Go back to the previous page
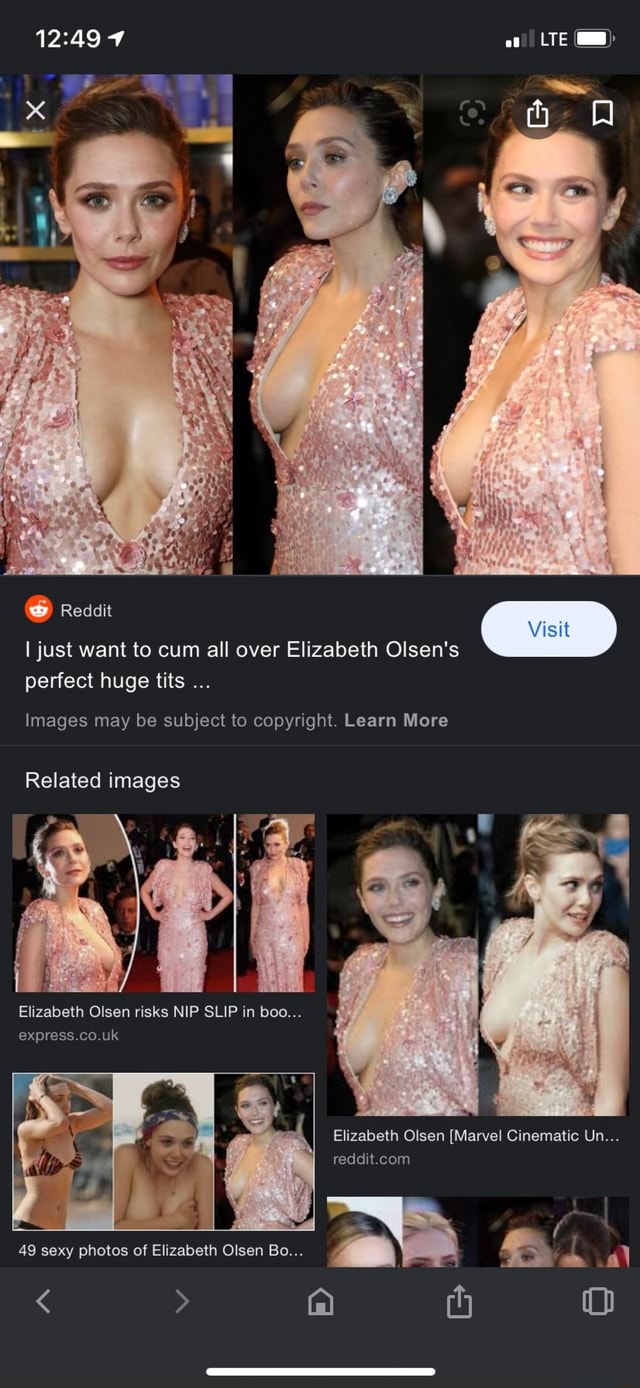This screenshot has height=1388, width=640. pyautogui.click(x=43, y=1300)
